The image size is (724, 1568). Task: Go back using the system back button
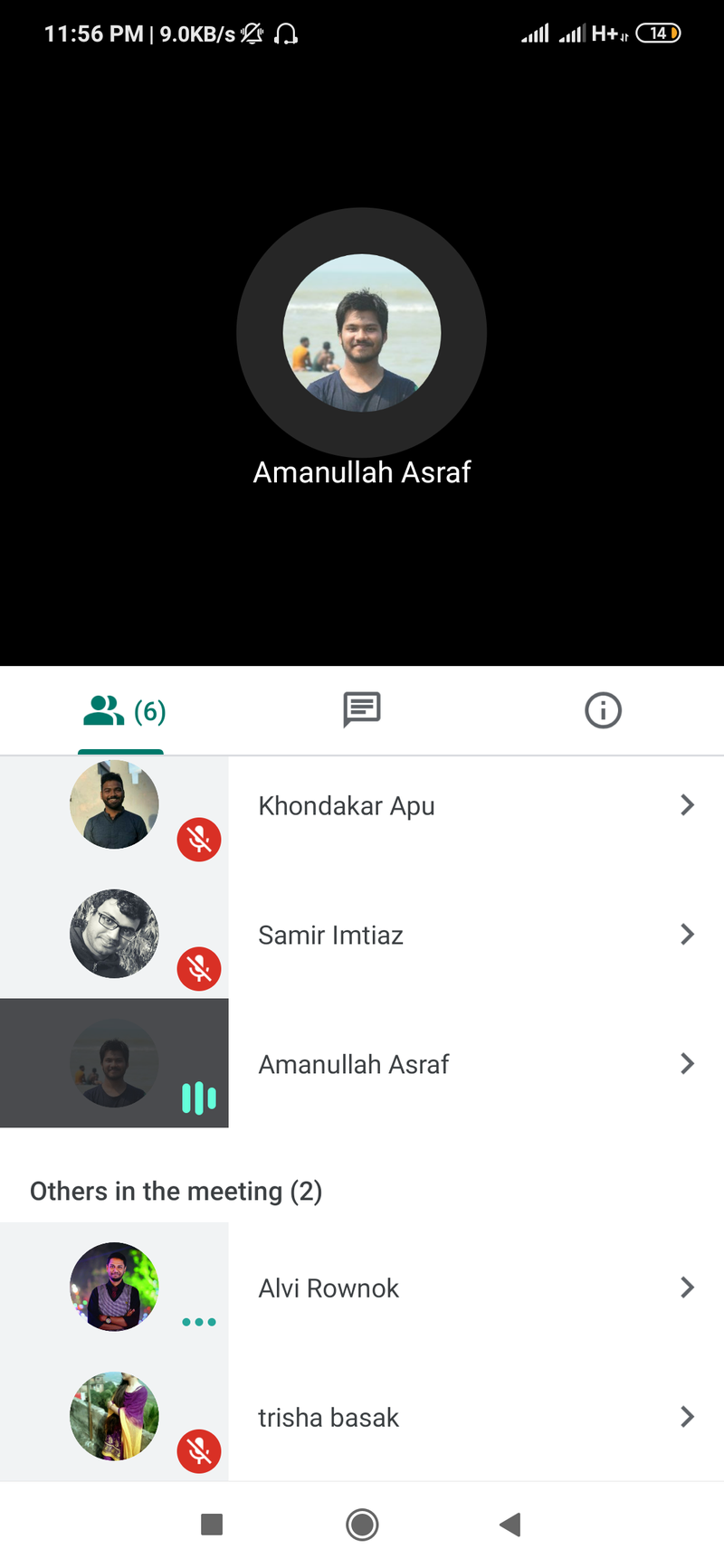click(510, 1525)
